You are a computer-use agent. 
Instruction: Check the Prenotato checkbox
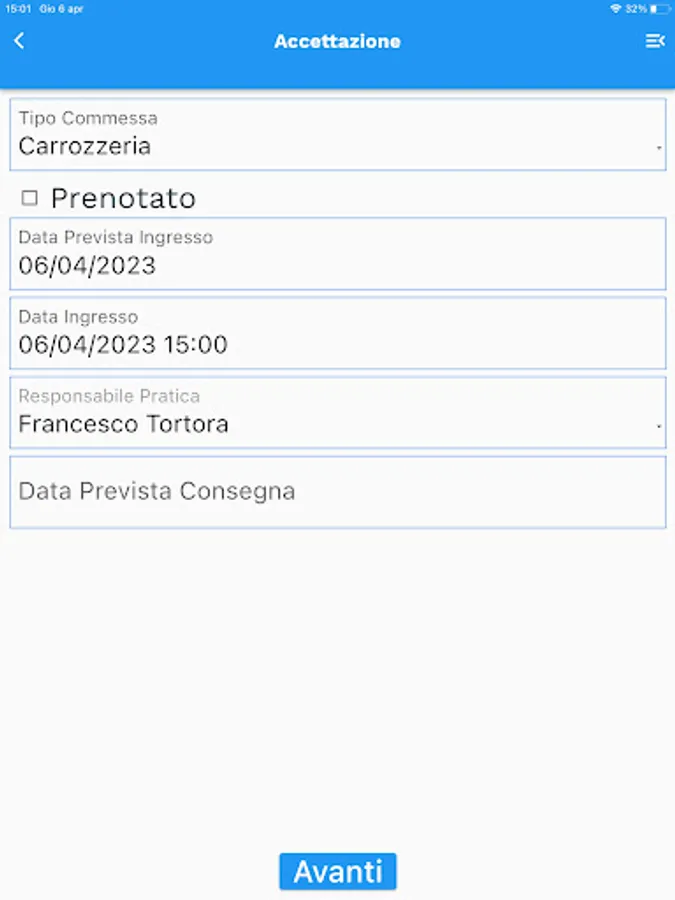point(30,198)
